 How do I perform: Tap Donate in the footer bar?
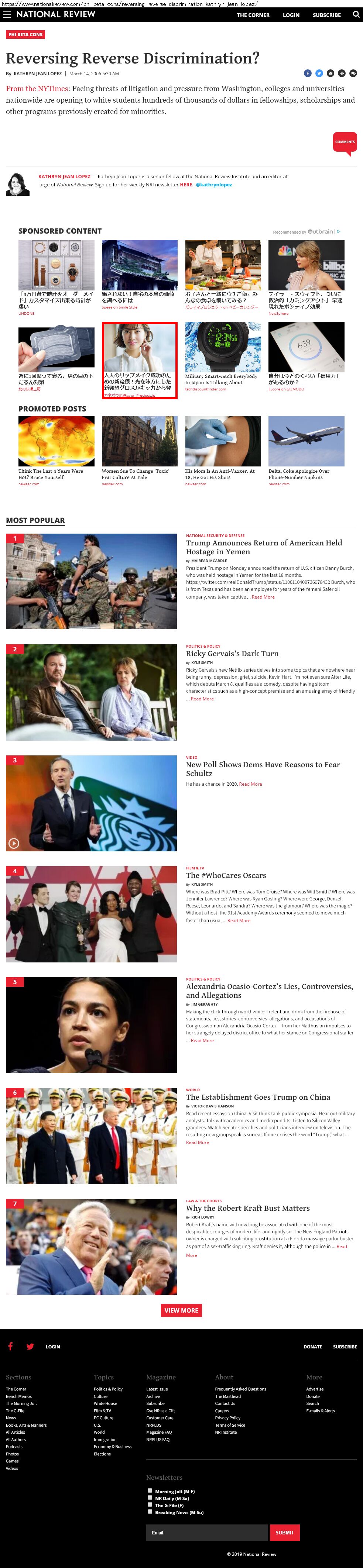click(312, 1347)
